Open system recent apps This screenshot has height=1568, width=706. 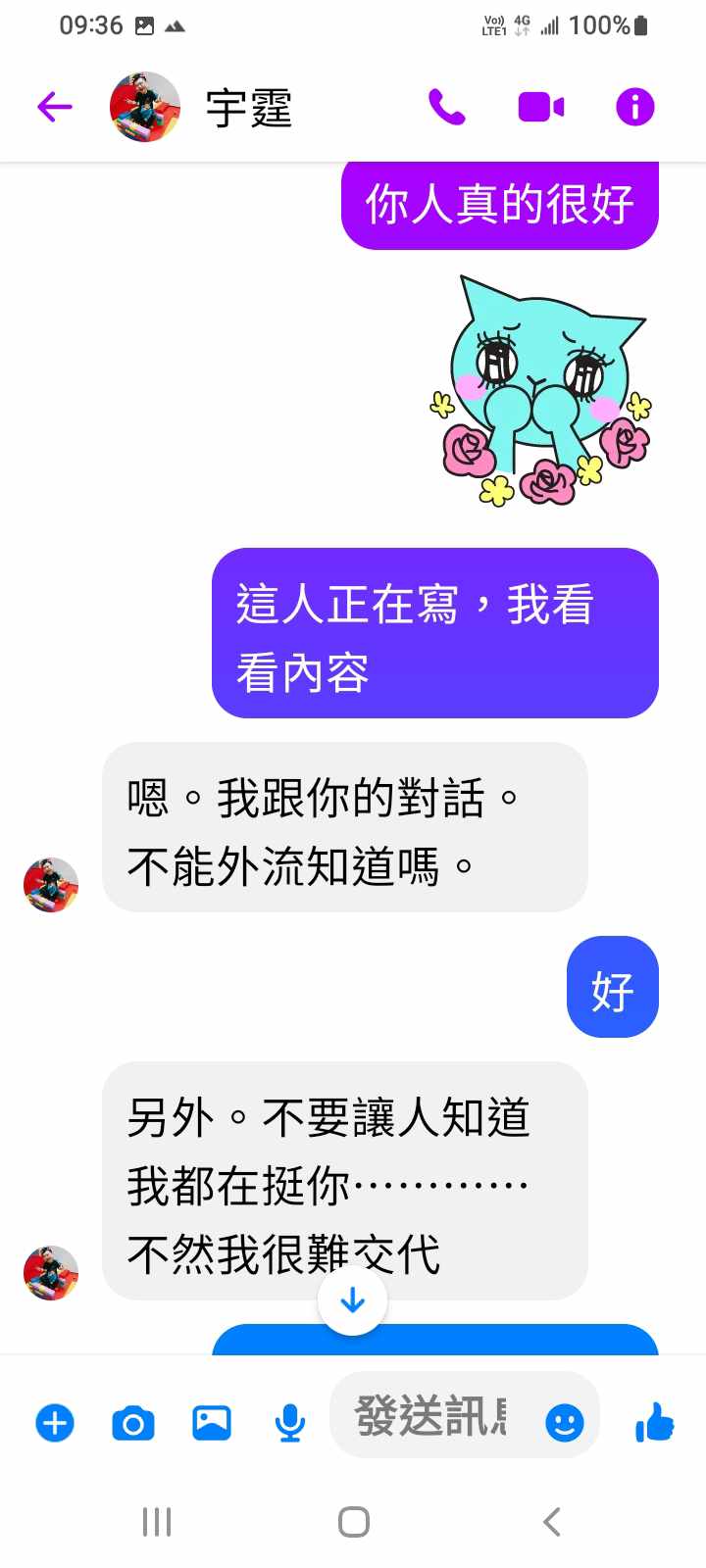coord(157,1522)
